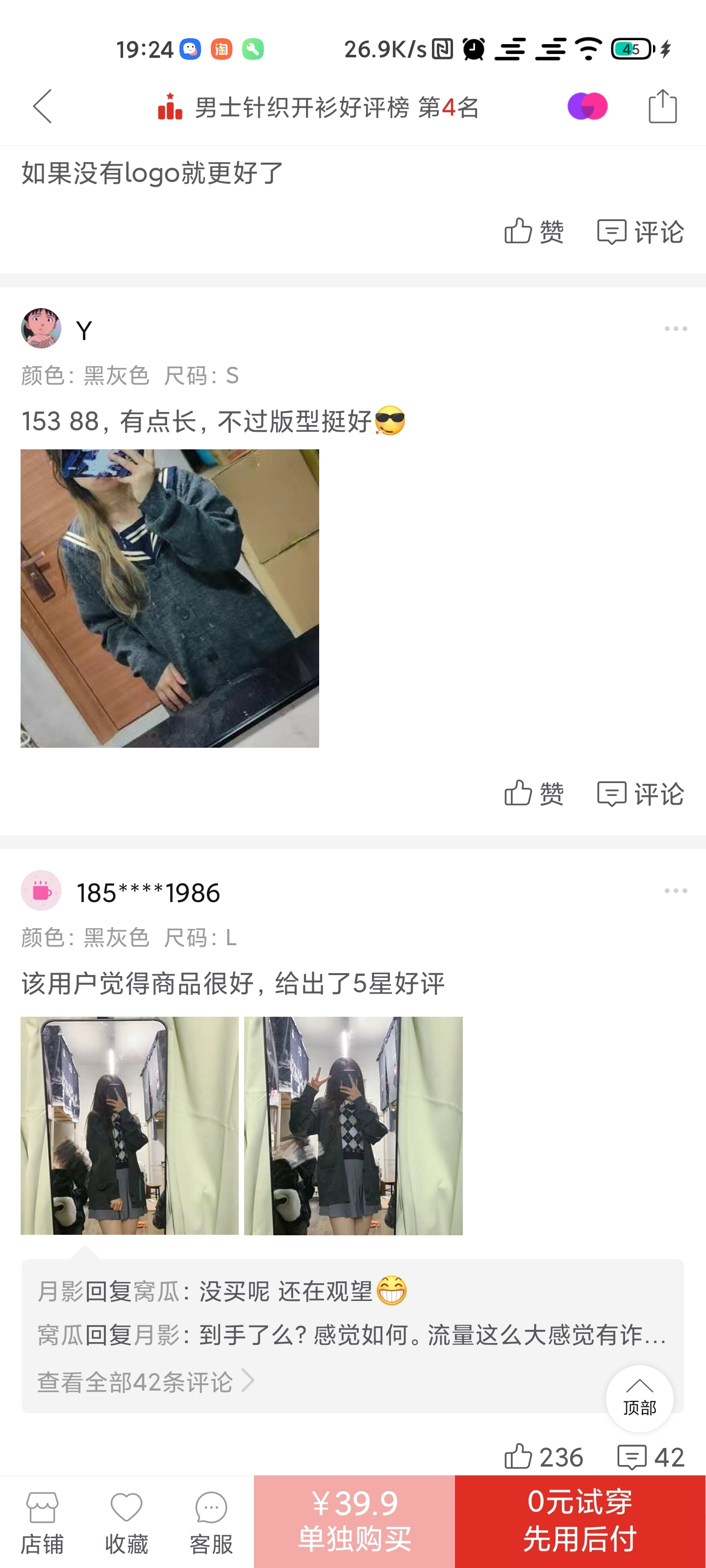Jump back to top with 顶部 button

coord(639,1399)
